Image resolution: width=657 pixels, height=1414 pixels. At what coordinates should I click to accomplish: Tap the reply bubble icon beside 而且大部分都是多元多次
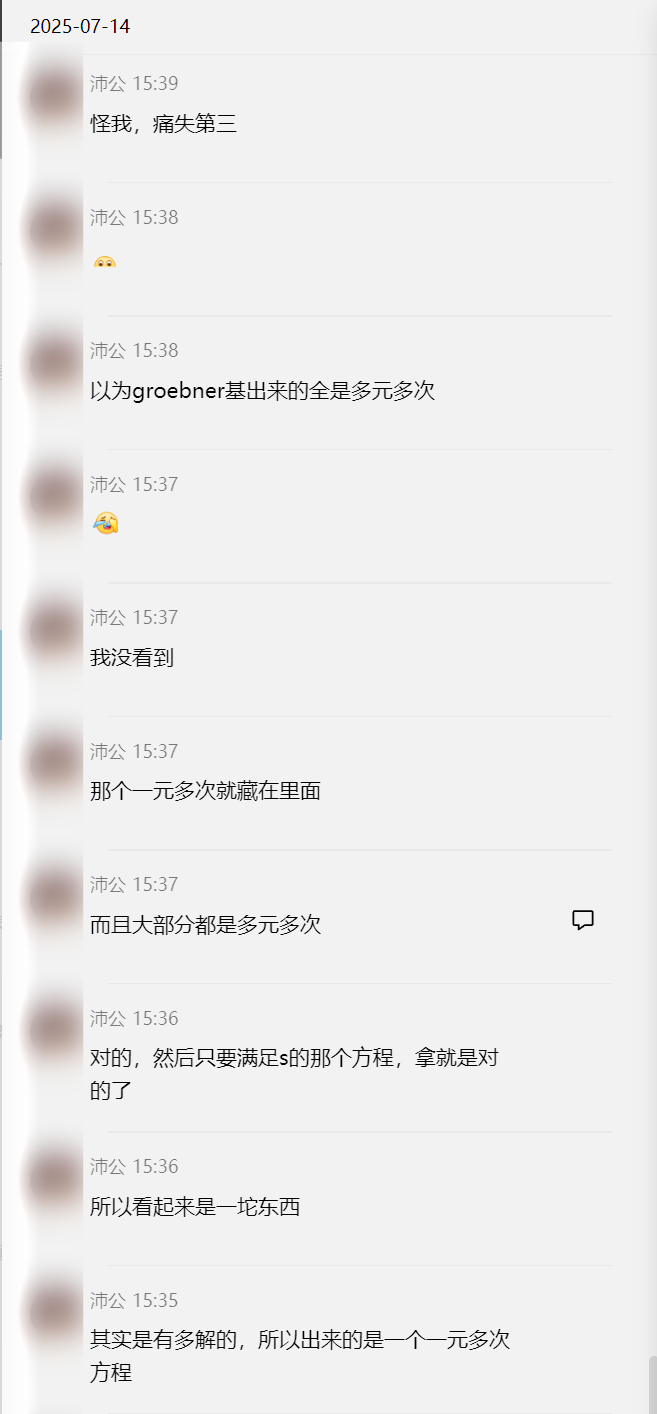(583, 920)
